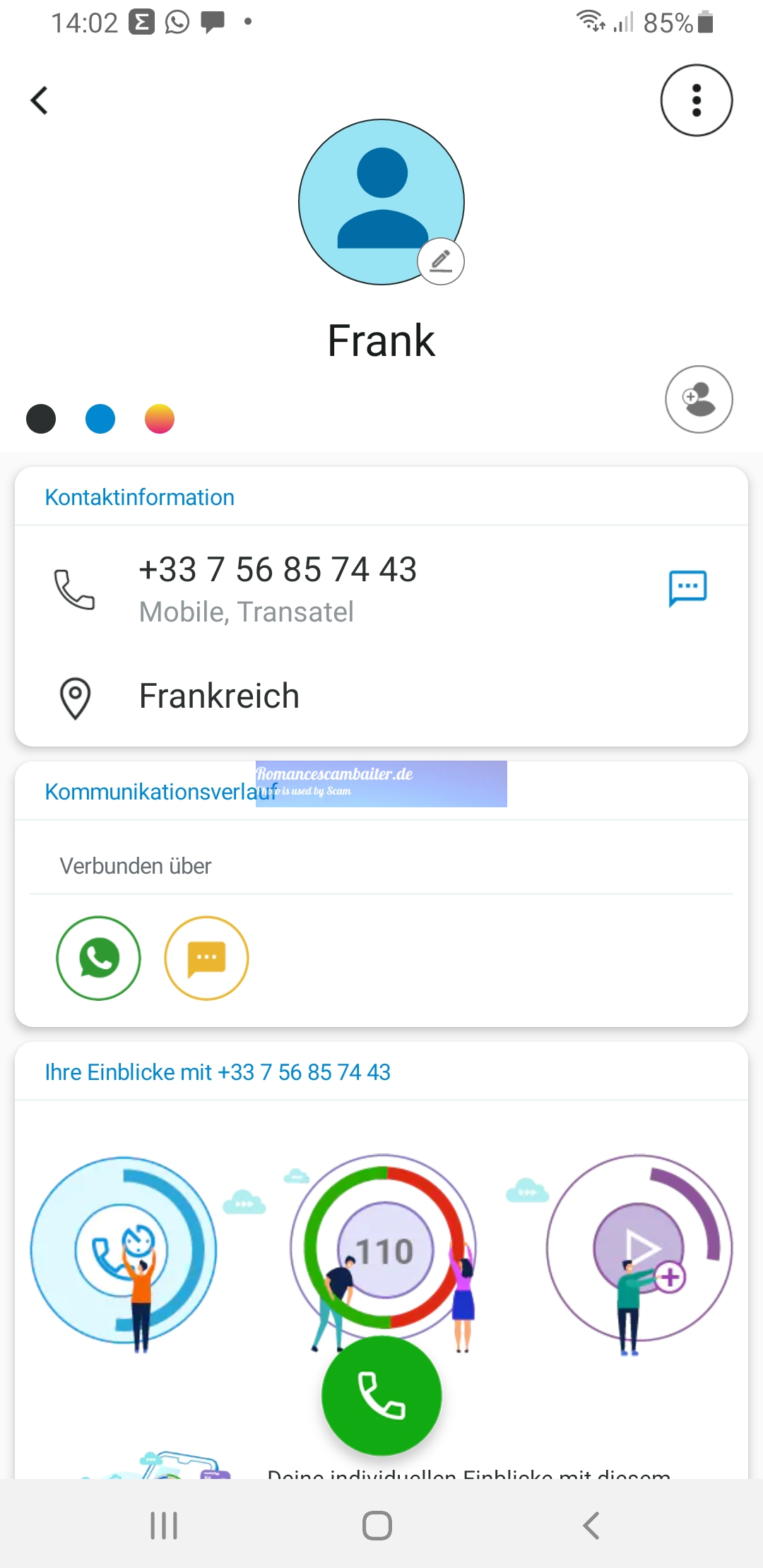Select the black color dot
The image size is (763, 1568).
click(x=41, y=419)
